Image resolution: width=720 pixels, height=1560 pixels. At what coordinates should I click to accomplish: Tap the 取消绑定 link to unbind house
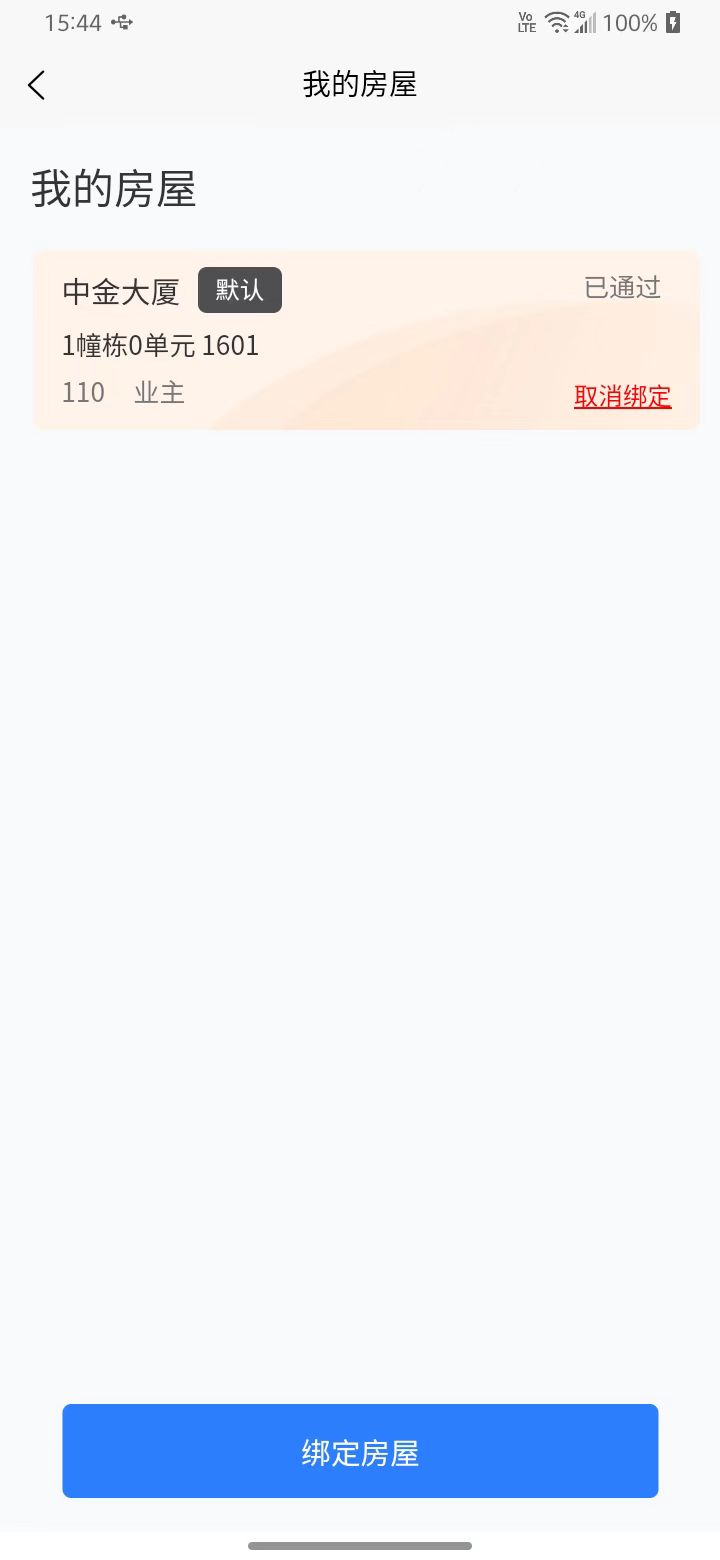(x=622, y=396)
